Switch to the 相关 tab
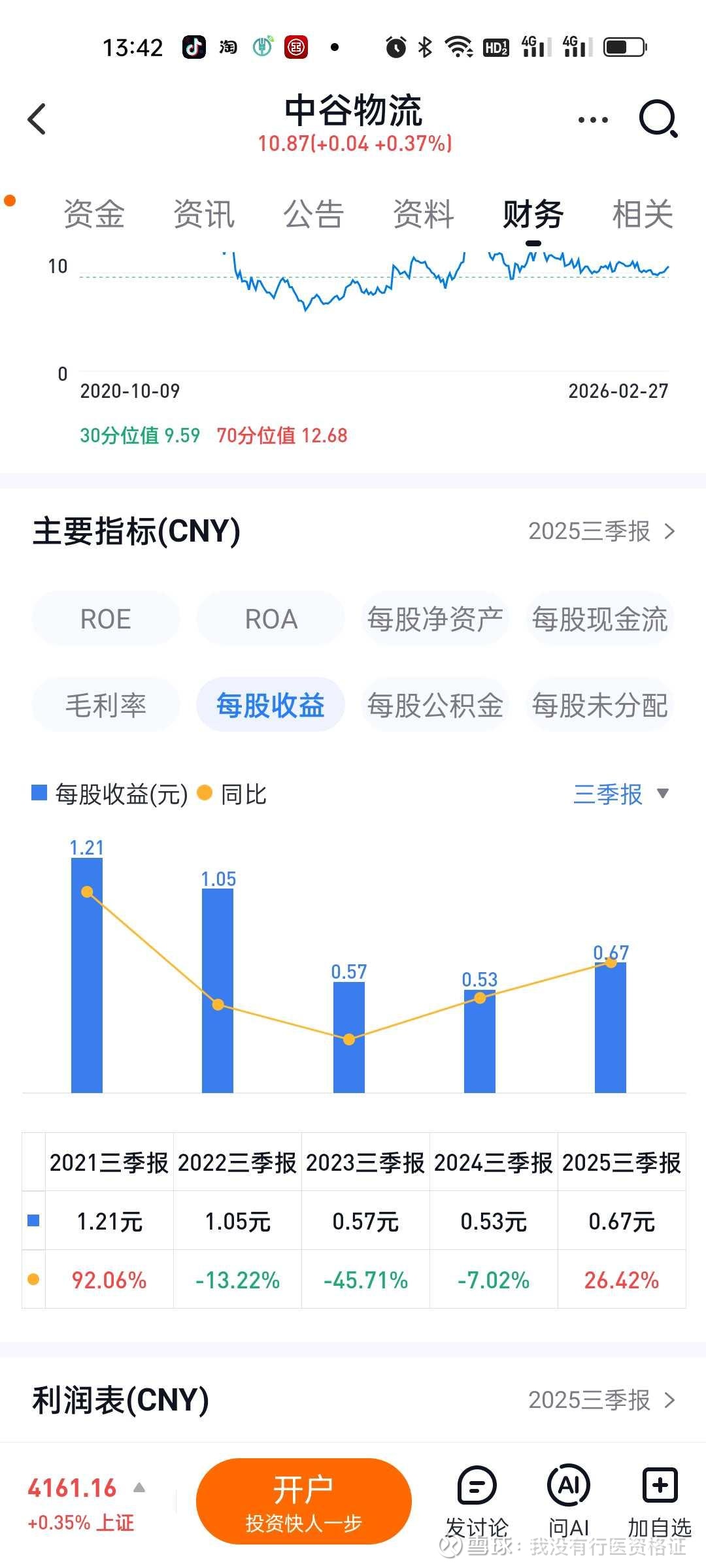 [643, 214]
